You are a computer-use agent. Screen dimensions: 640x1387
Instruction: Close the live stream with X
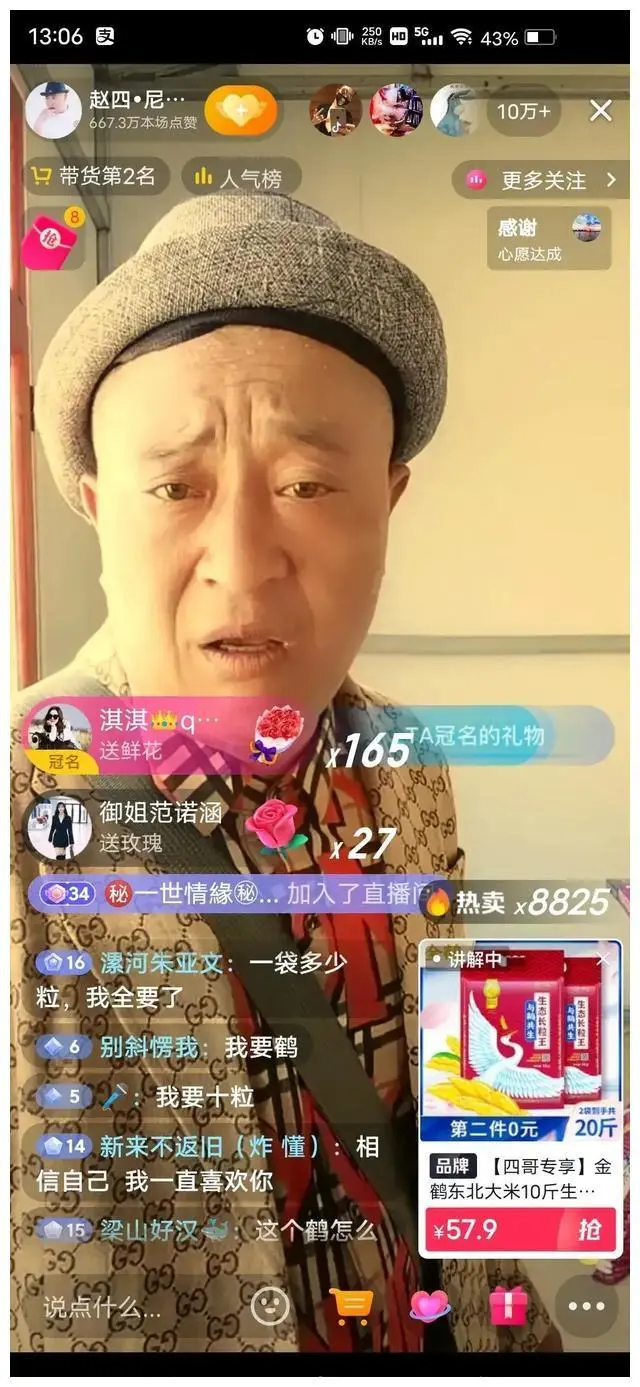(x=600, y=110)
